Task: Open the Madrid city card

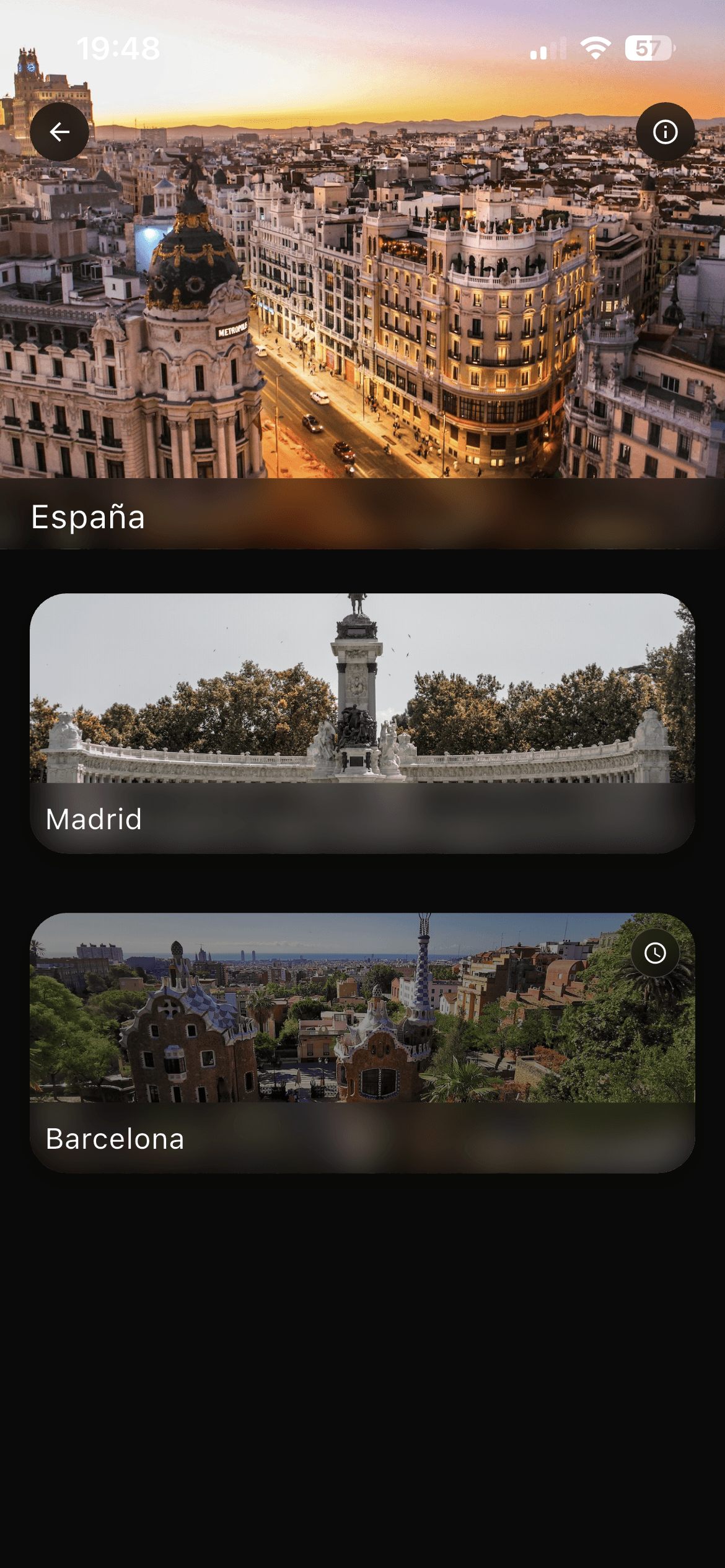Action: pos(362,723)
